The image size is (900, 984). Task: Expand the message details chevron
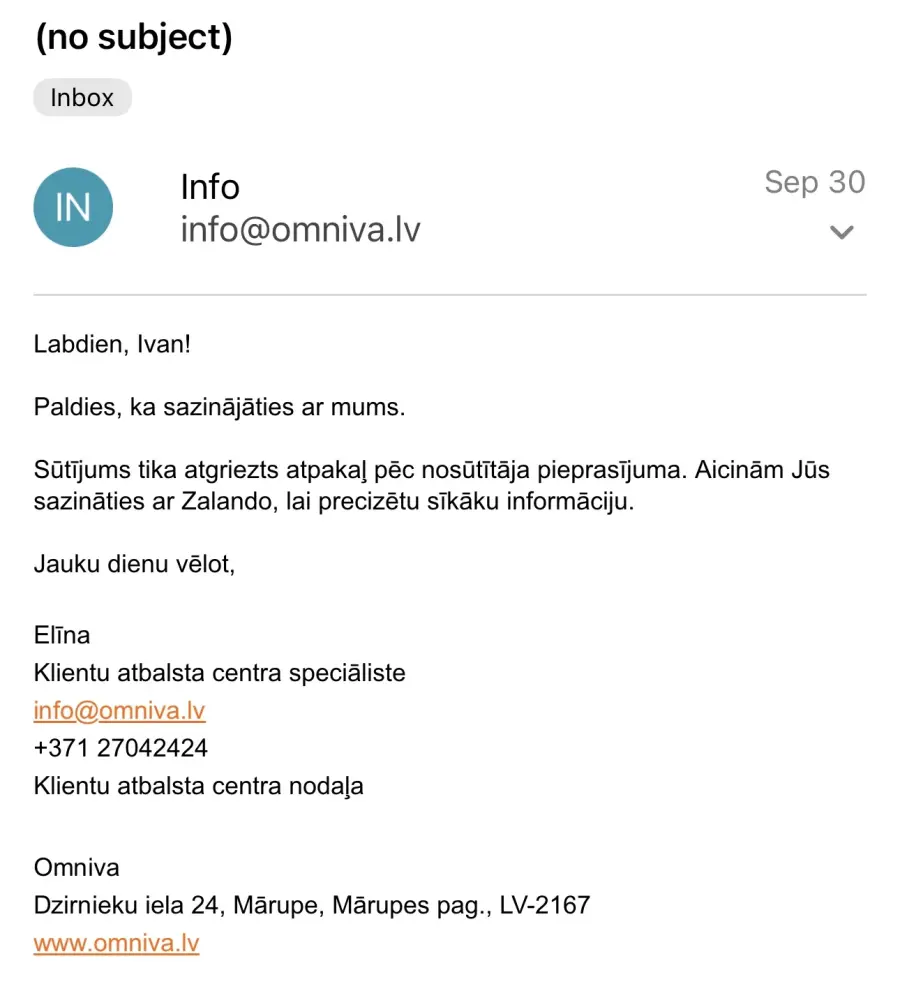coord(842,232)
